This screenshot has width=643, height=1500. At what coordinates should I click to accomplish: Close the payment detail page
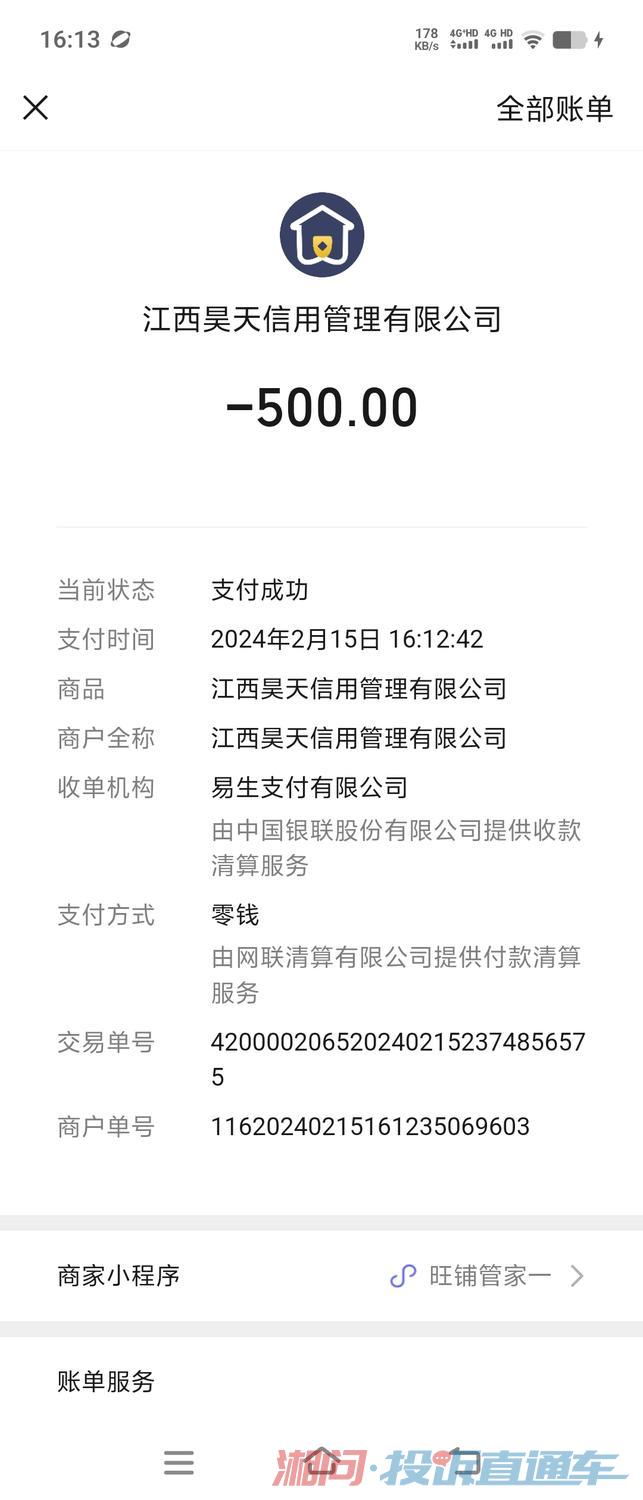[x=36, y=108]
